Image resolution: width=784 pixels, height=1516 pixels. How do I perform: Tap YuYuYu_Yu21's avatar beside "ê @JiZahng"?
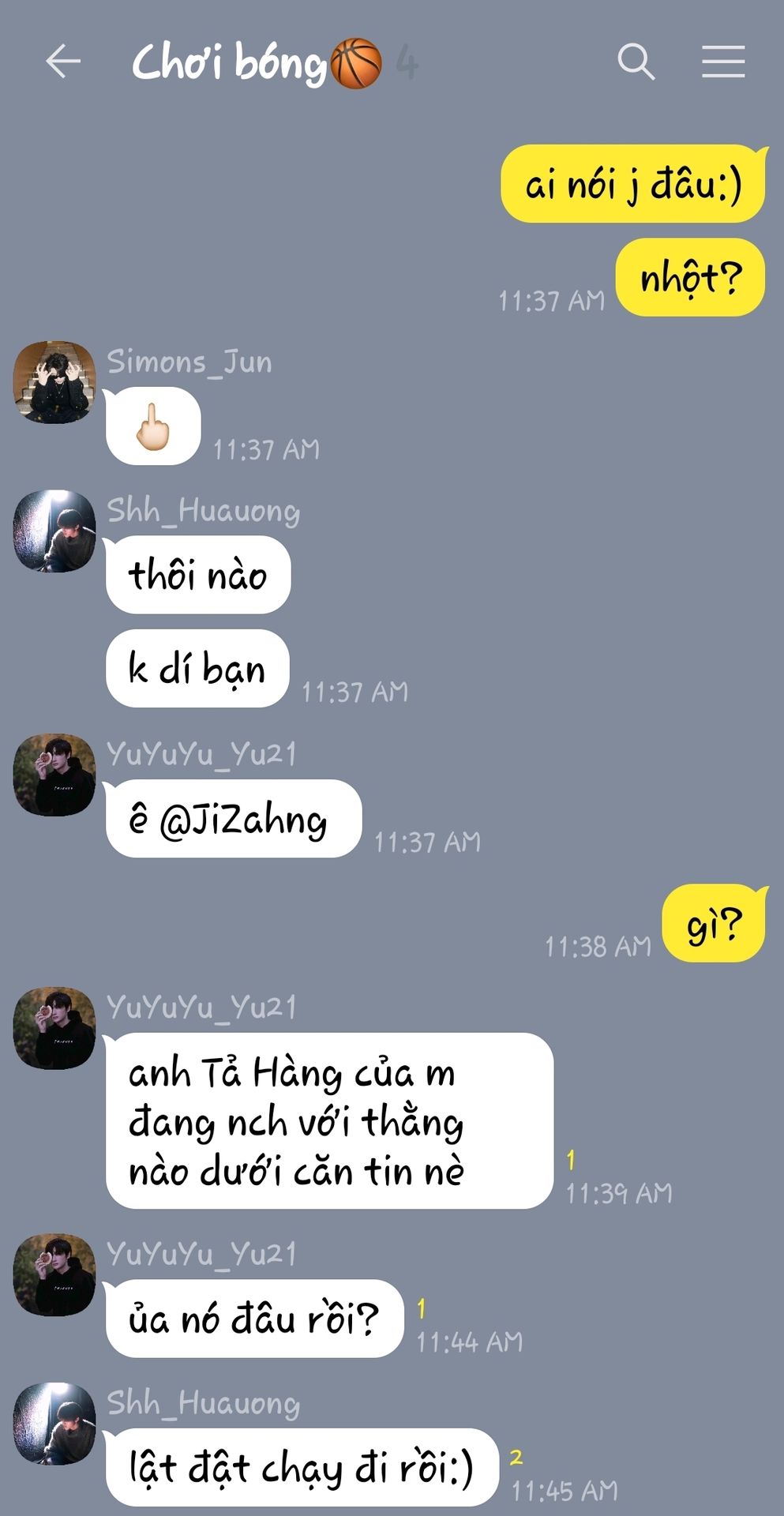[x=54, y=775]
